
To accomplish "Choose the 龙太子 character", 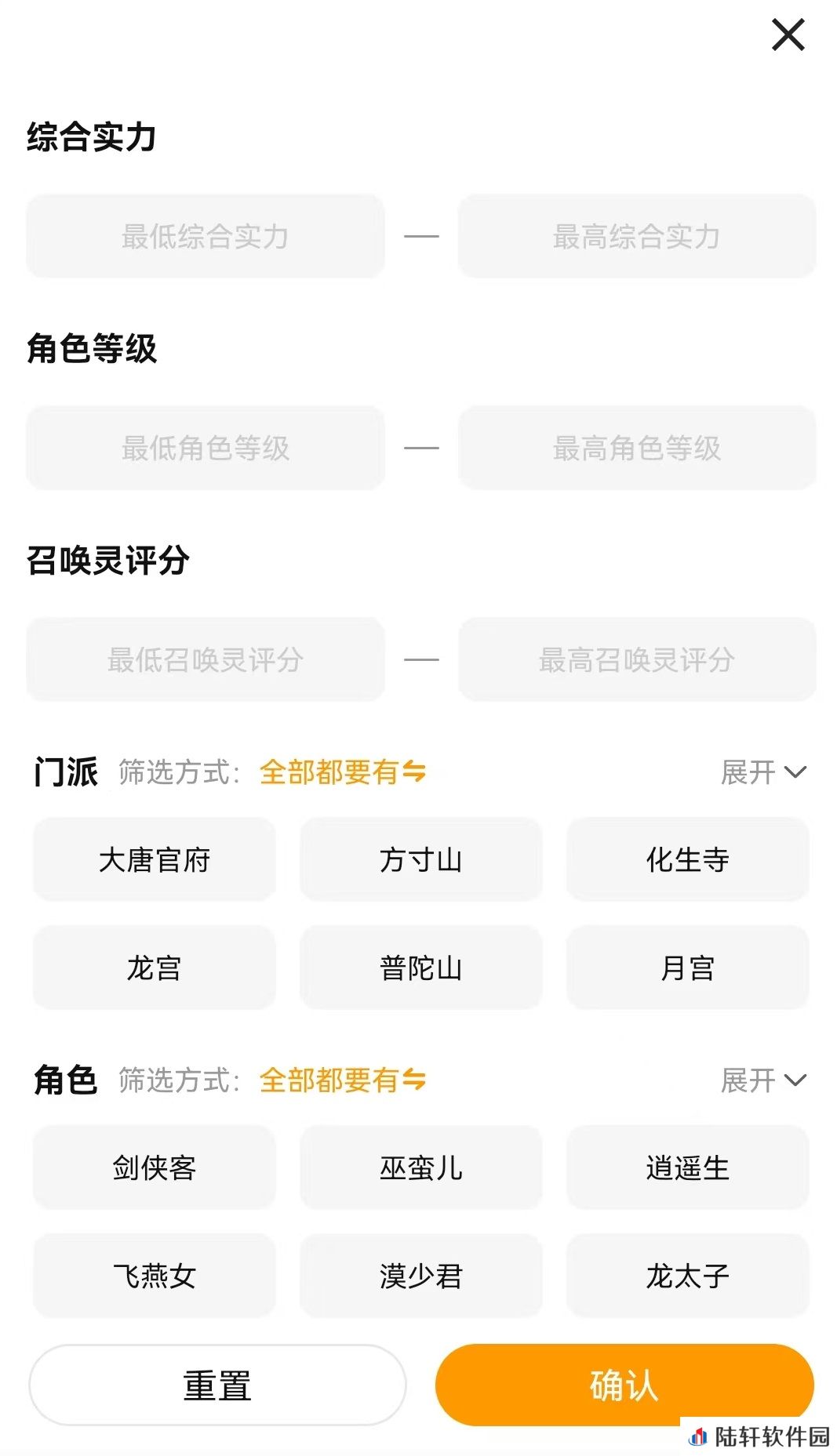I will point(688,1276).
